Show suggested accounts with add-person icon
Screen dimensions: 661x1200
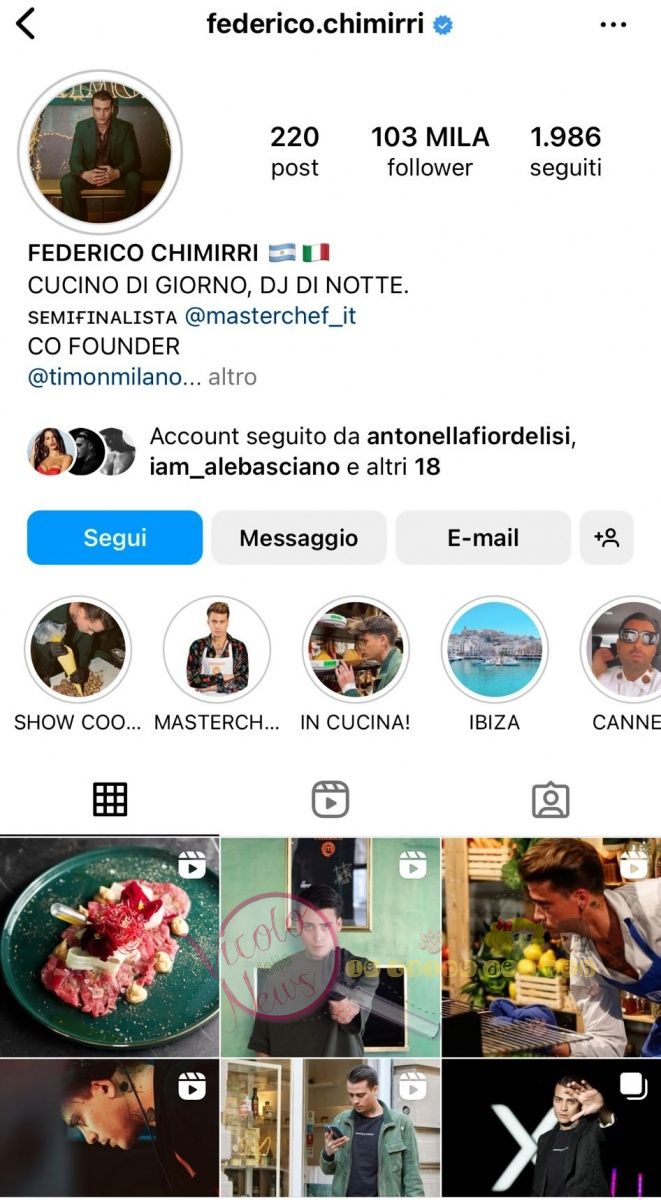coord(607,538)
